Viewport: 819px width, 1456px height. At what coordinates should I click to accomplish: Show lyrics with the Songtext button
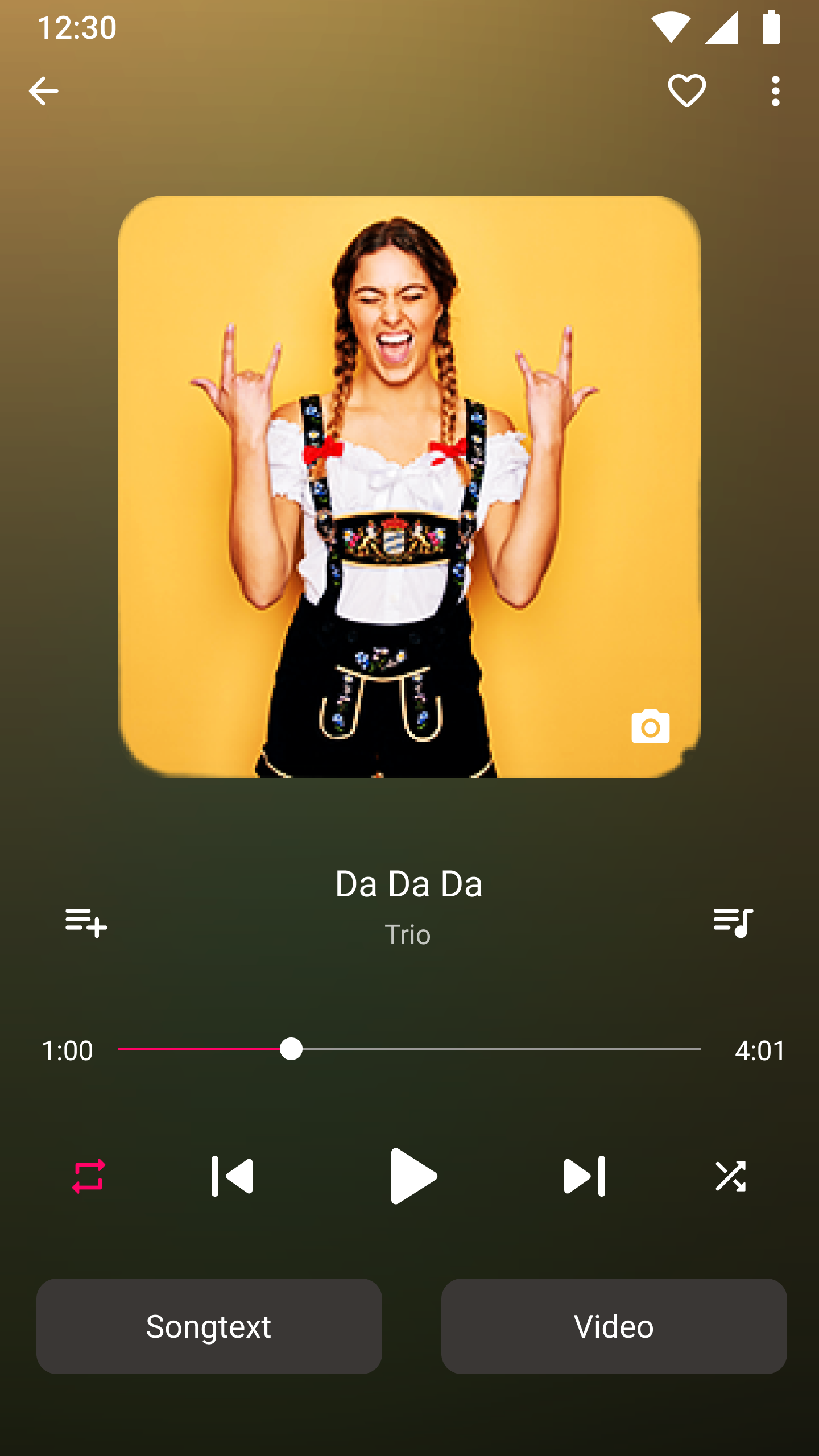209,1326
